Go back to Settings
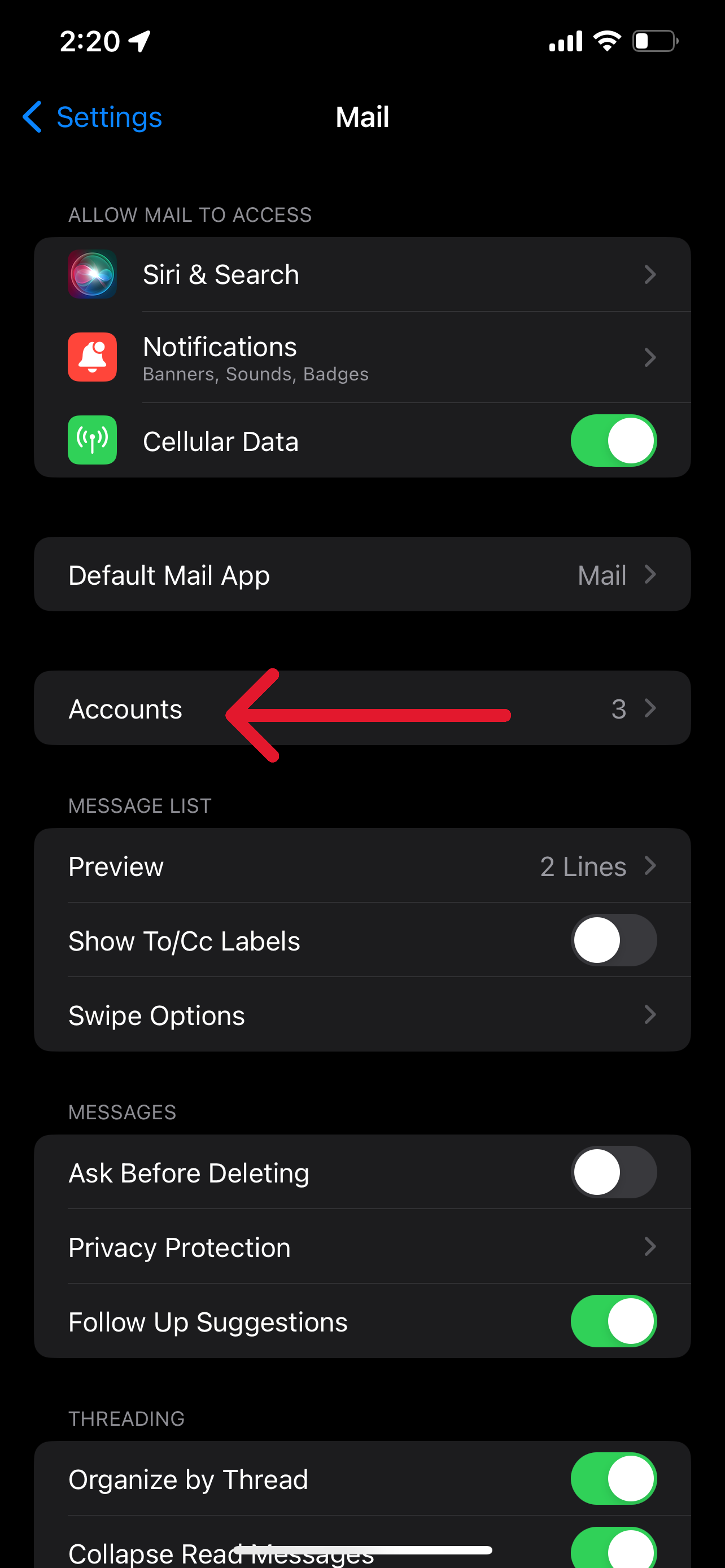 point(93,117)
